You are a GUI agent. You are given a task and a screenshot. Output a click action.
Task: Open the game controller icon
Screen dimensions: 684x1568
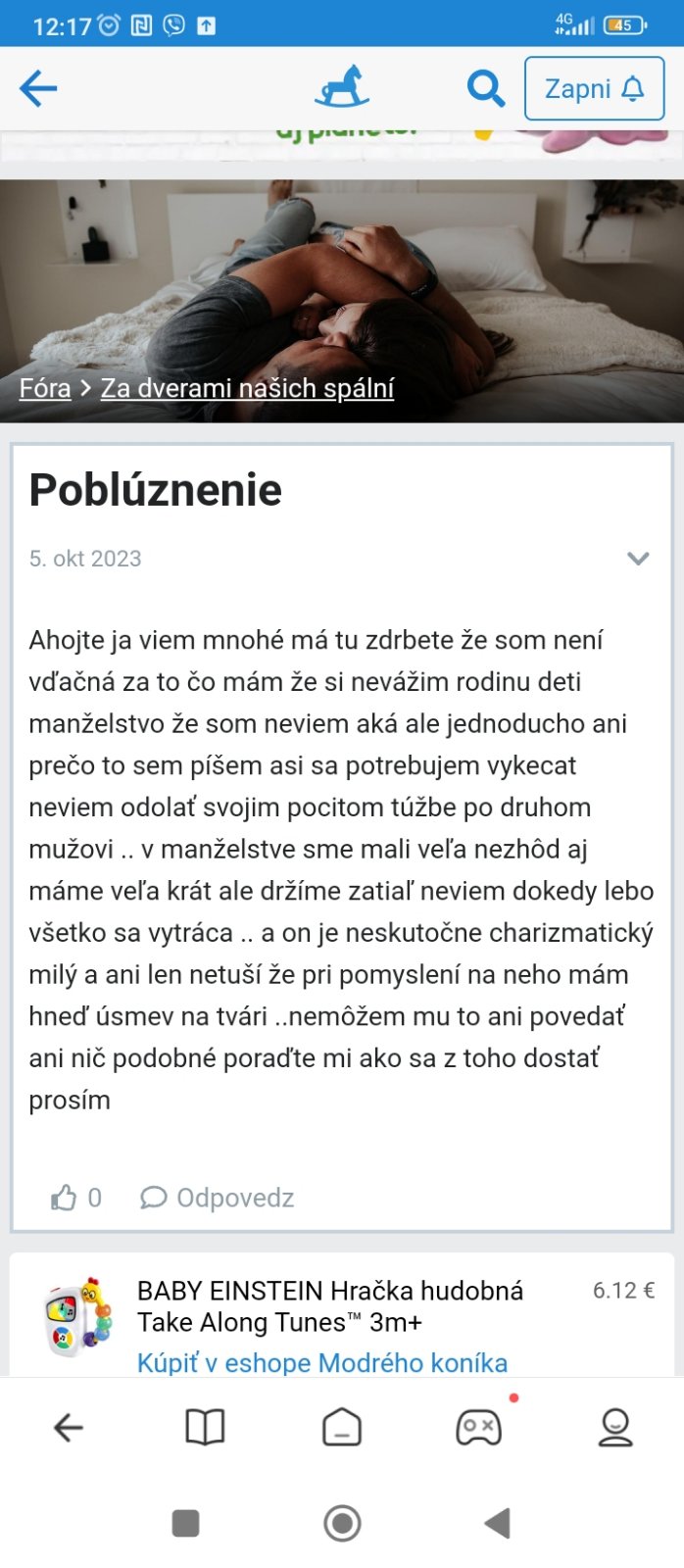pyautogui.click(x=478, y=1428)
